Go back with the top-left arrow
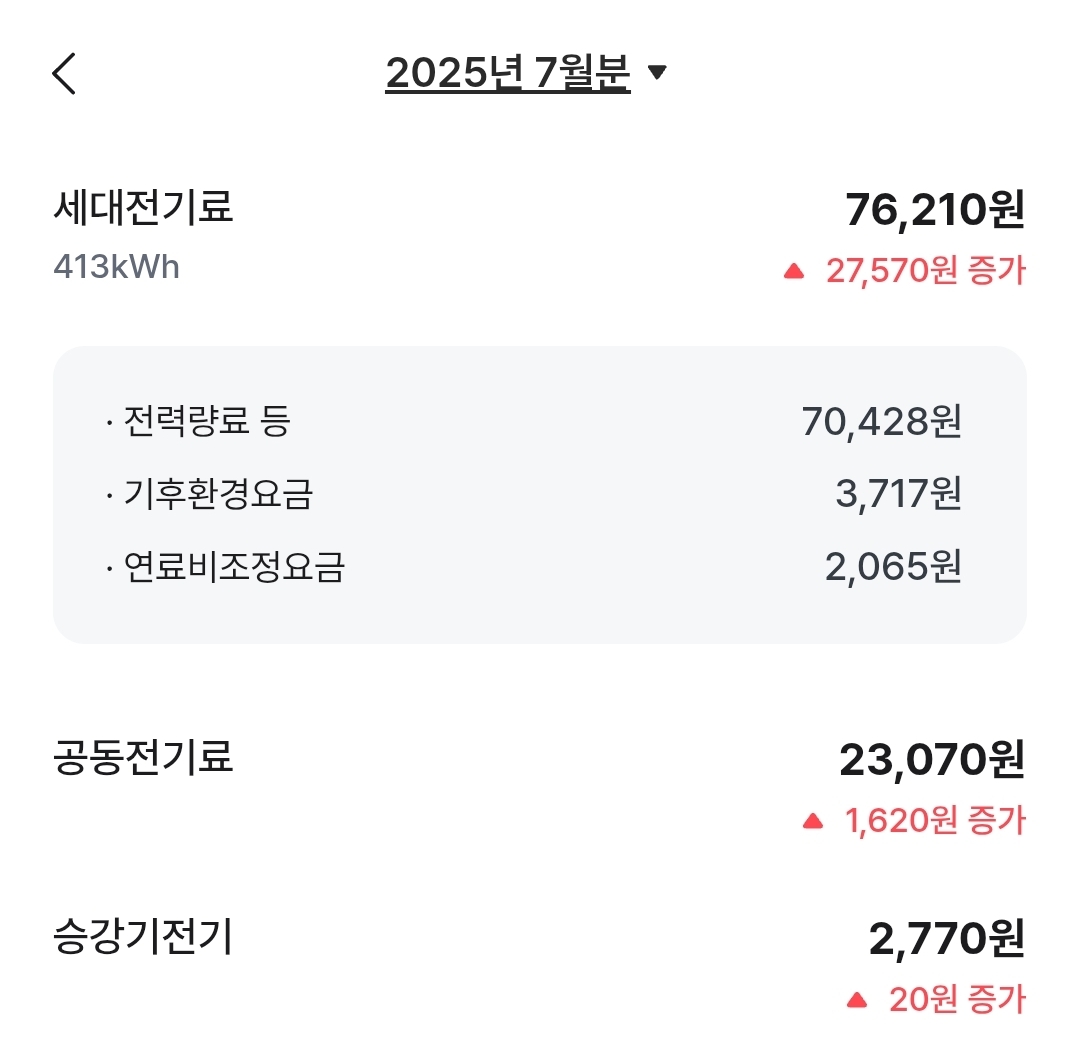Image resolution: width=1080 pixels, height=1050 pixels. point(64,73)
